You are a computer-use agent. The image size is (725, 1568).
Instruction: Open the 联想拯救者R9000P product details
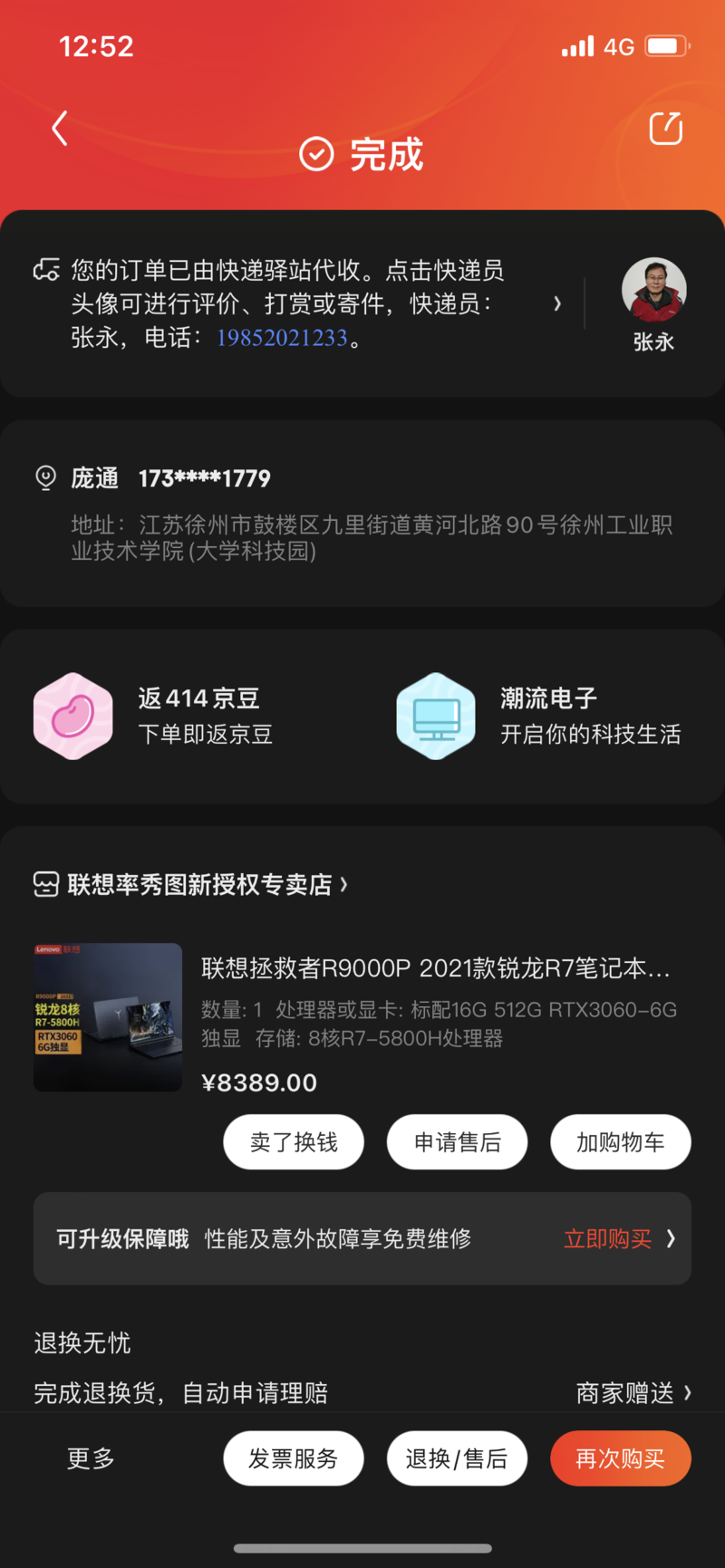[435, 968]
